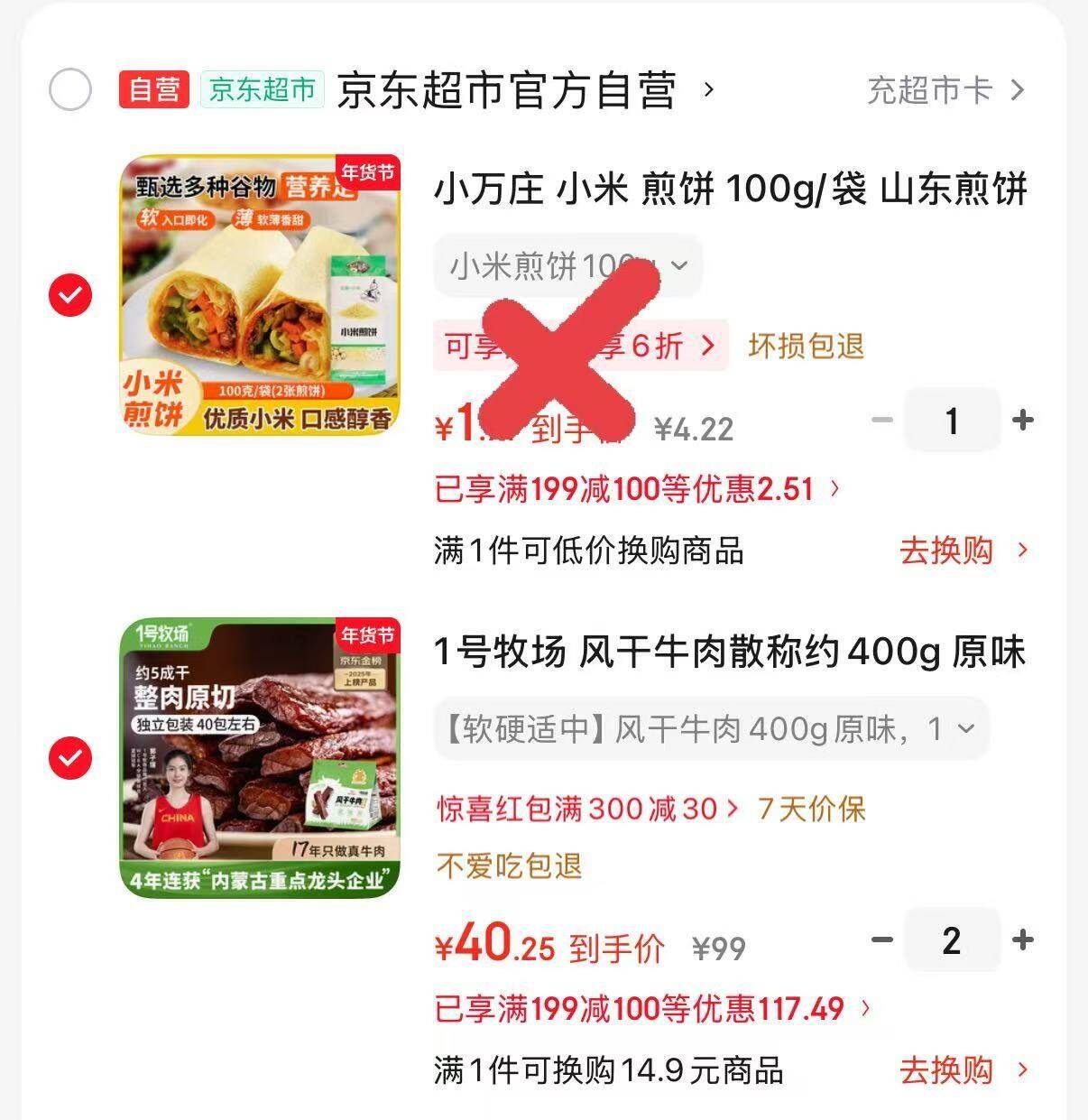Edit the 风干牛肉 quantity field
1088x1120 pixels.
952,940
